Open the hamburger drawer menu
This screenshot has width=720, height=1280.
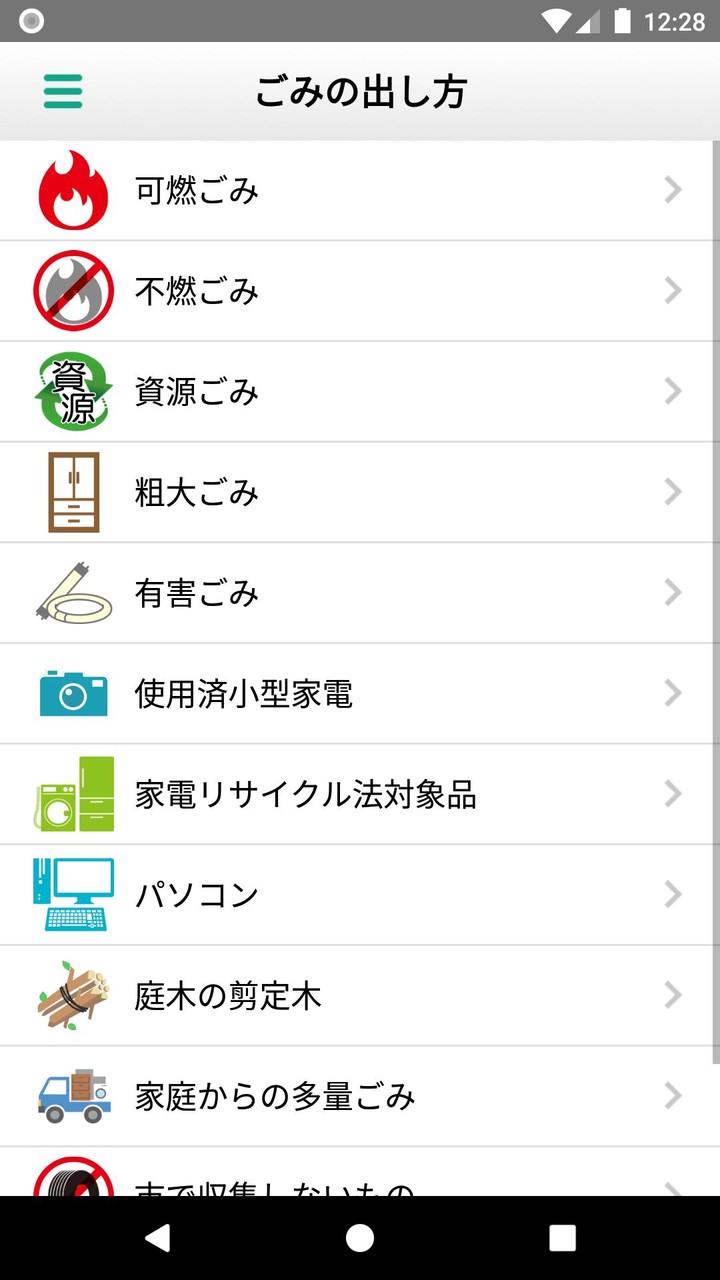click(63, 92)
